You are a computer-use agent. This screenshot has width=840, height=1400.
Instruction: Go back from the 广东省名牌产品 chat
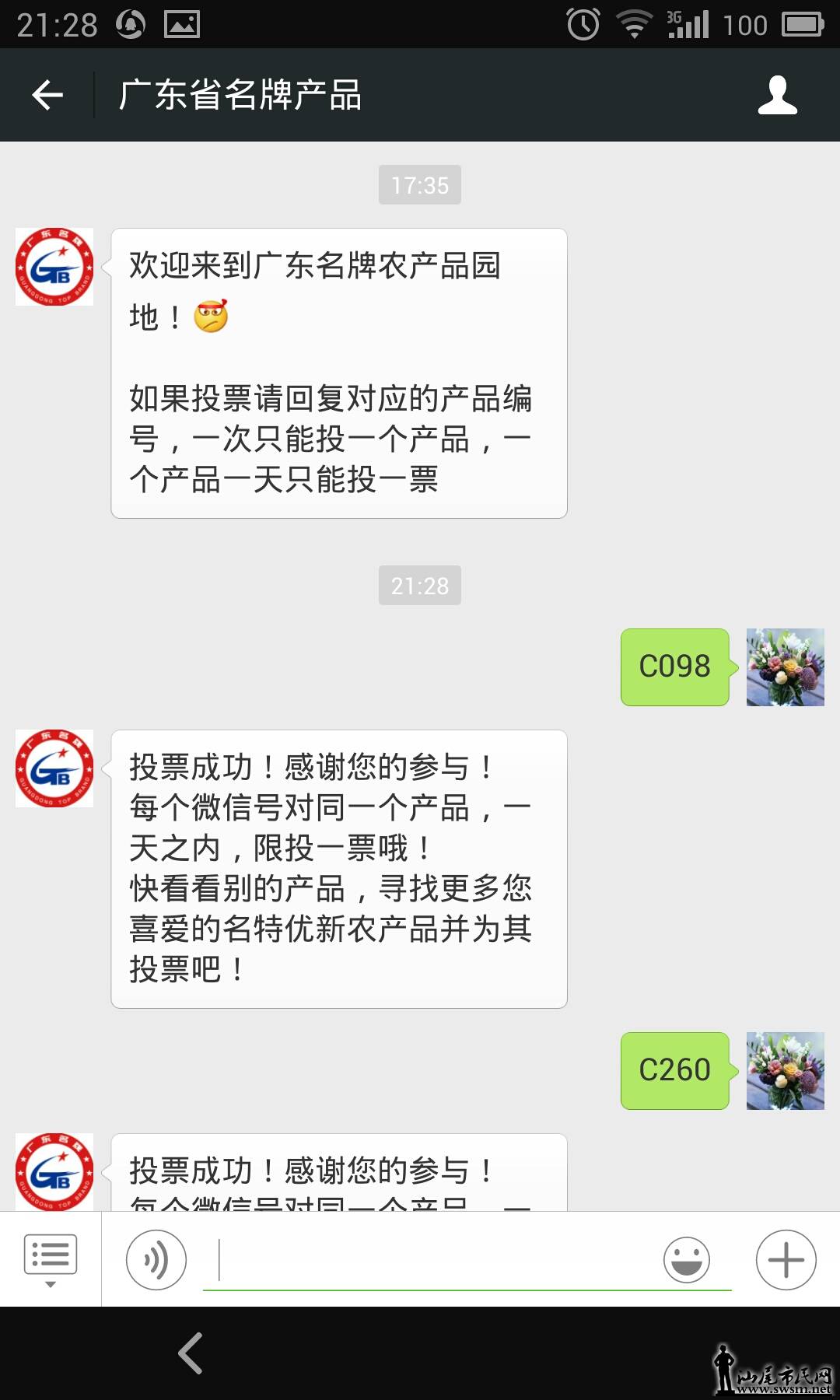click(47, 95)
